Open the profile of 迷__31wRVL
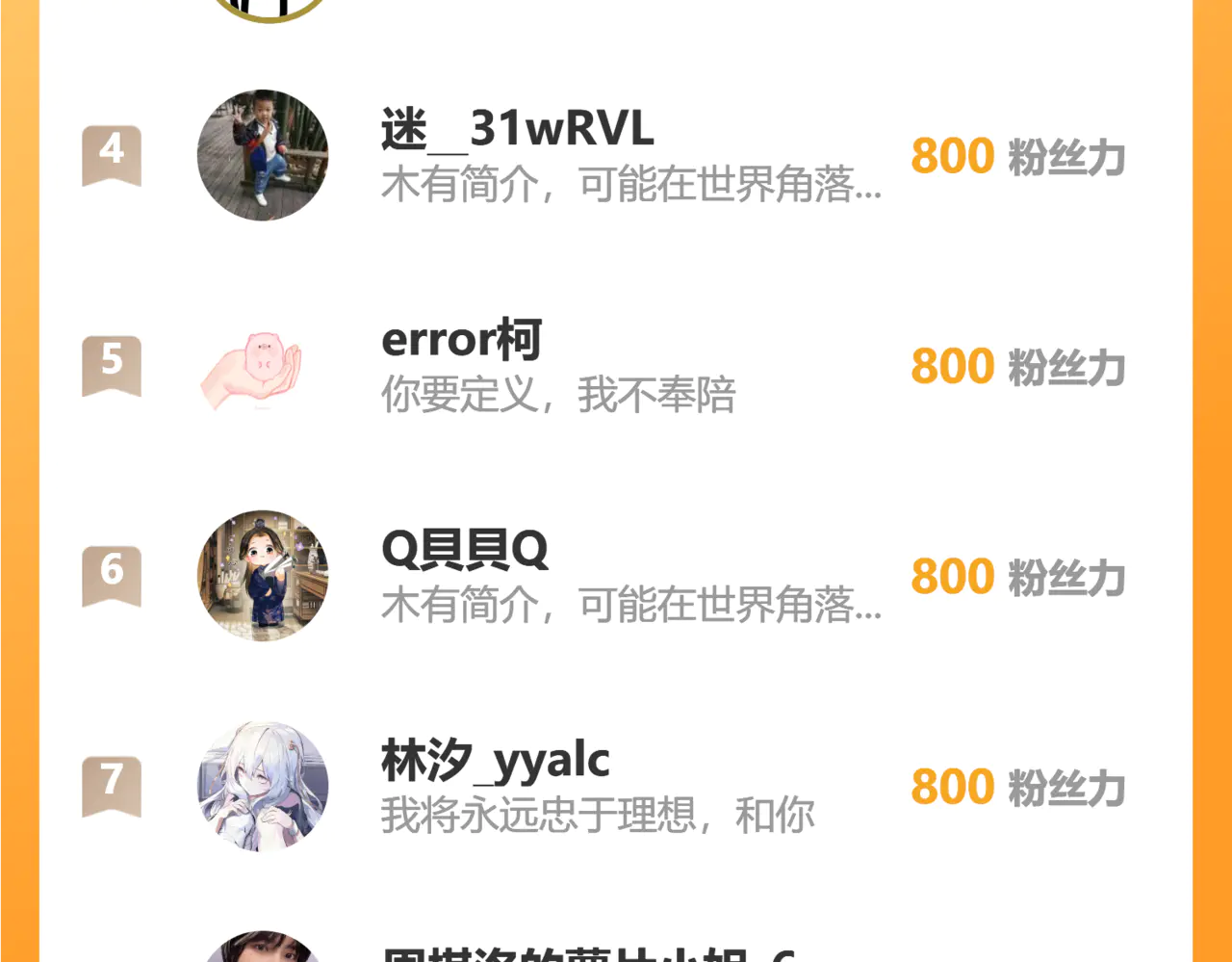The image size is (1232, 962). click(x=517, y=129)
